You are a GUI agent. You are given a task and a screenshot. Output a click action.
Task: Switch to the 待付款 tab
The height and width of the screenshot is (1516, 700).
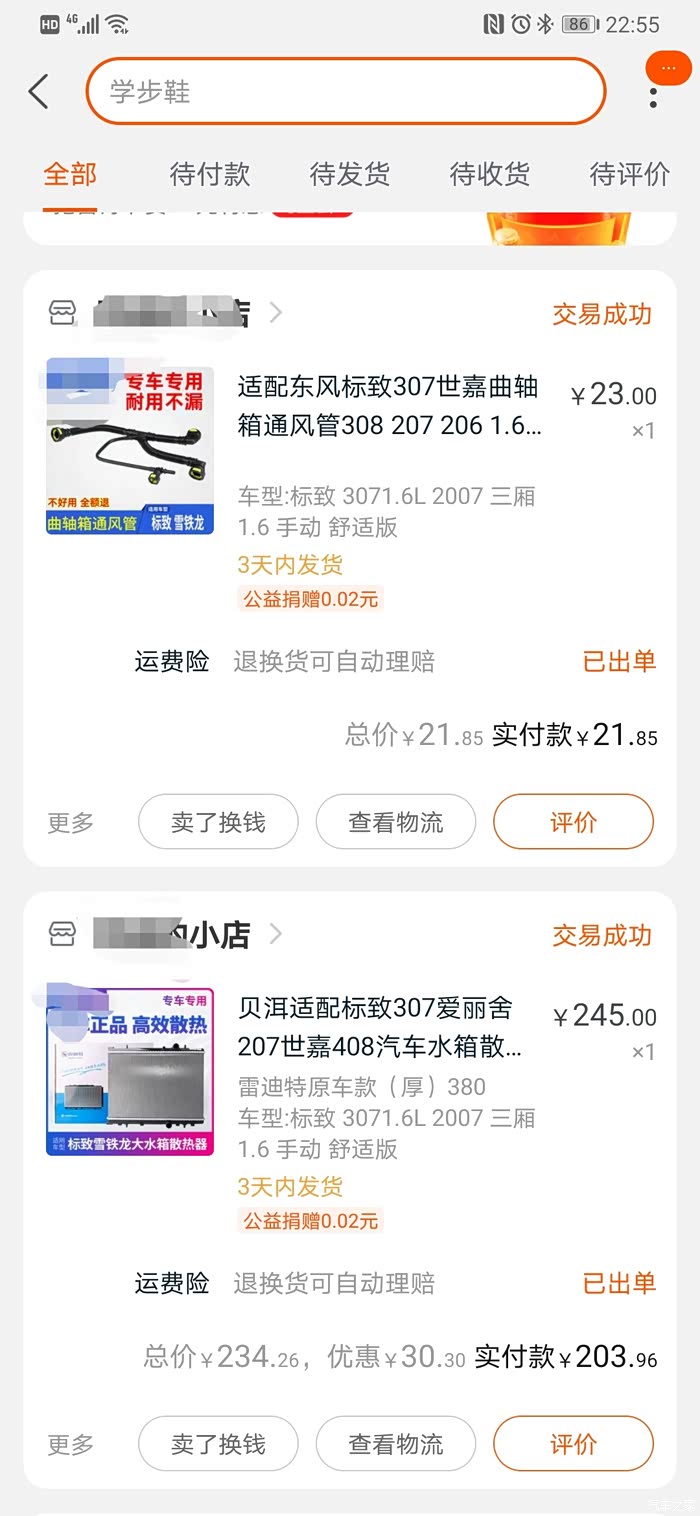pos(210,174)
